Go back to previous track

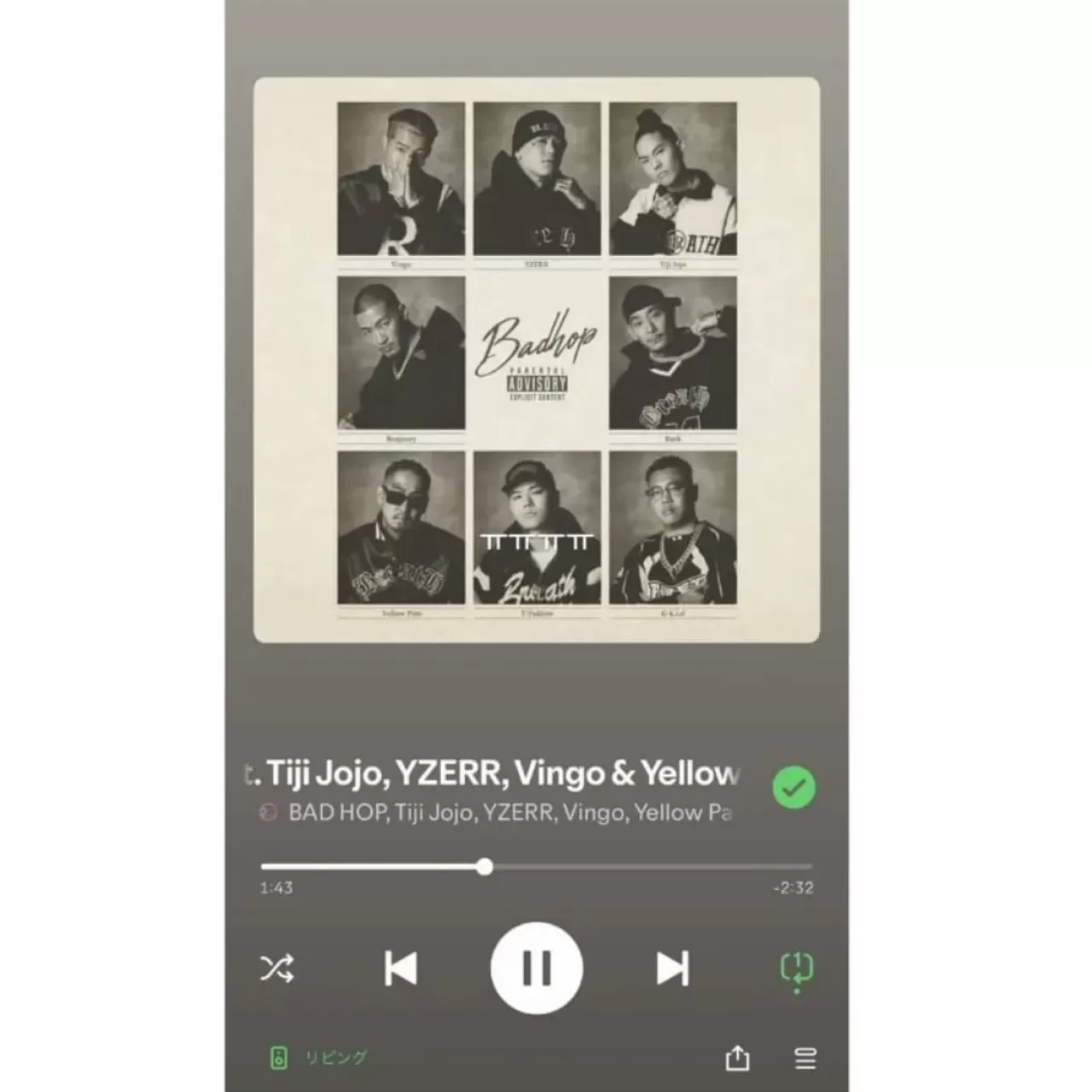[400, 968]
